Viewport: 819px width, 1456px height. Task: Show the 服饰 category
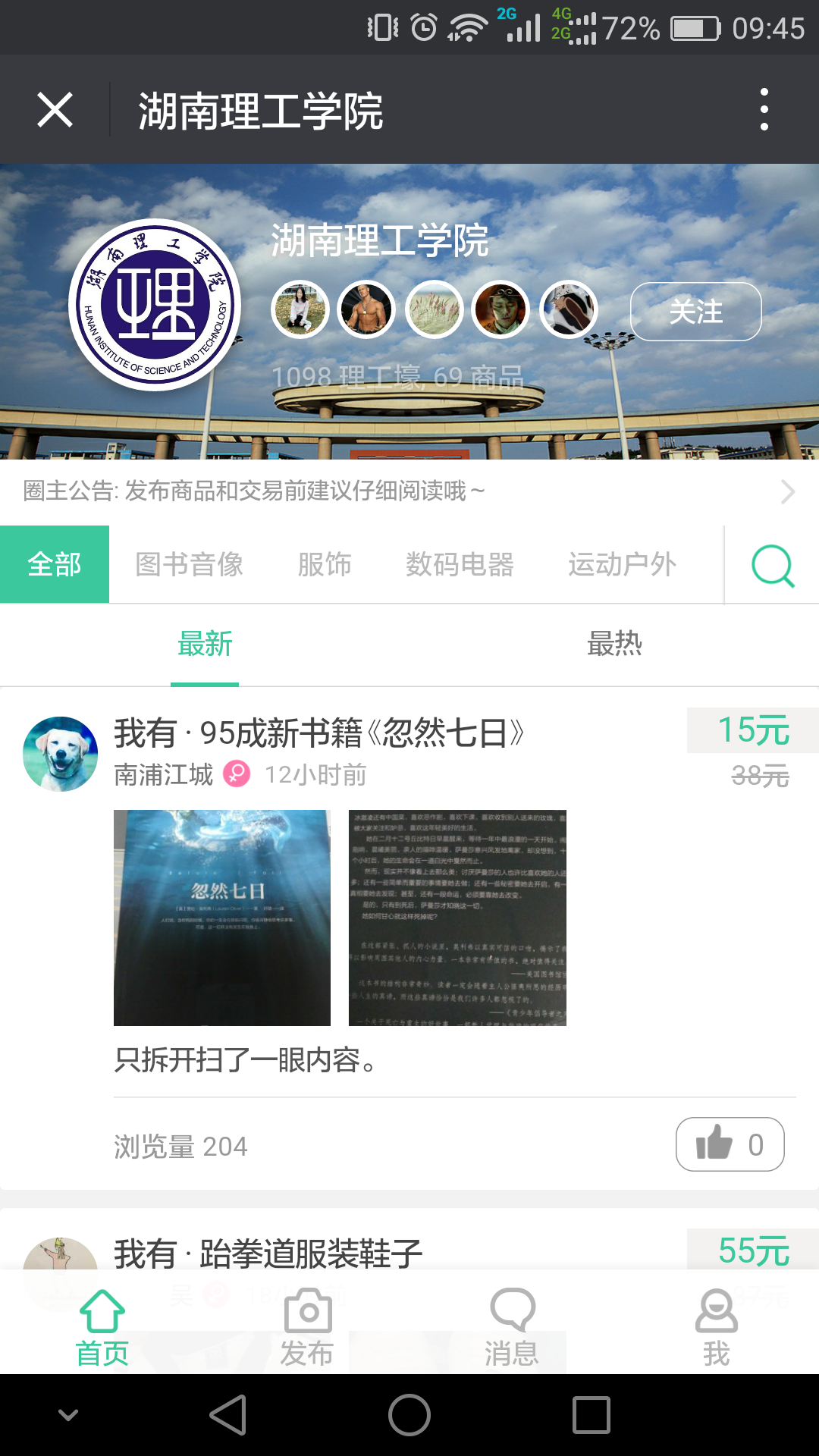[325, 564]
